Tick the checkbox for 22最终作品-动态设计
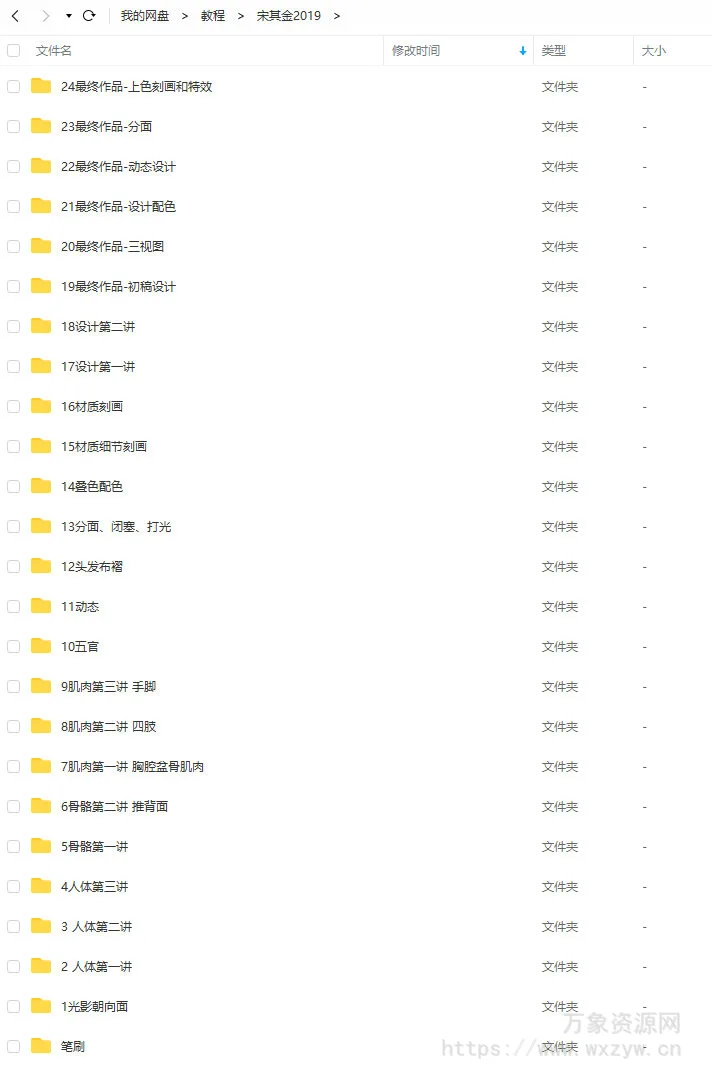 coord(13,167)
